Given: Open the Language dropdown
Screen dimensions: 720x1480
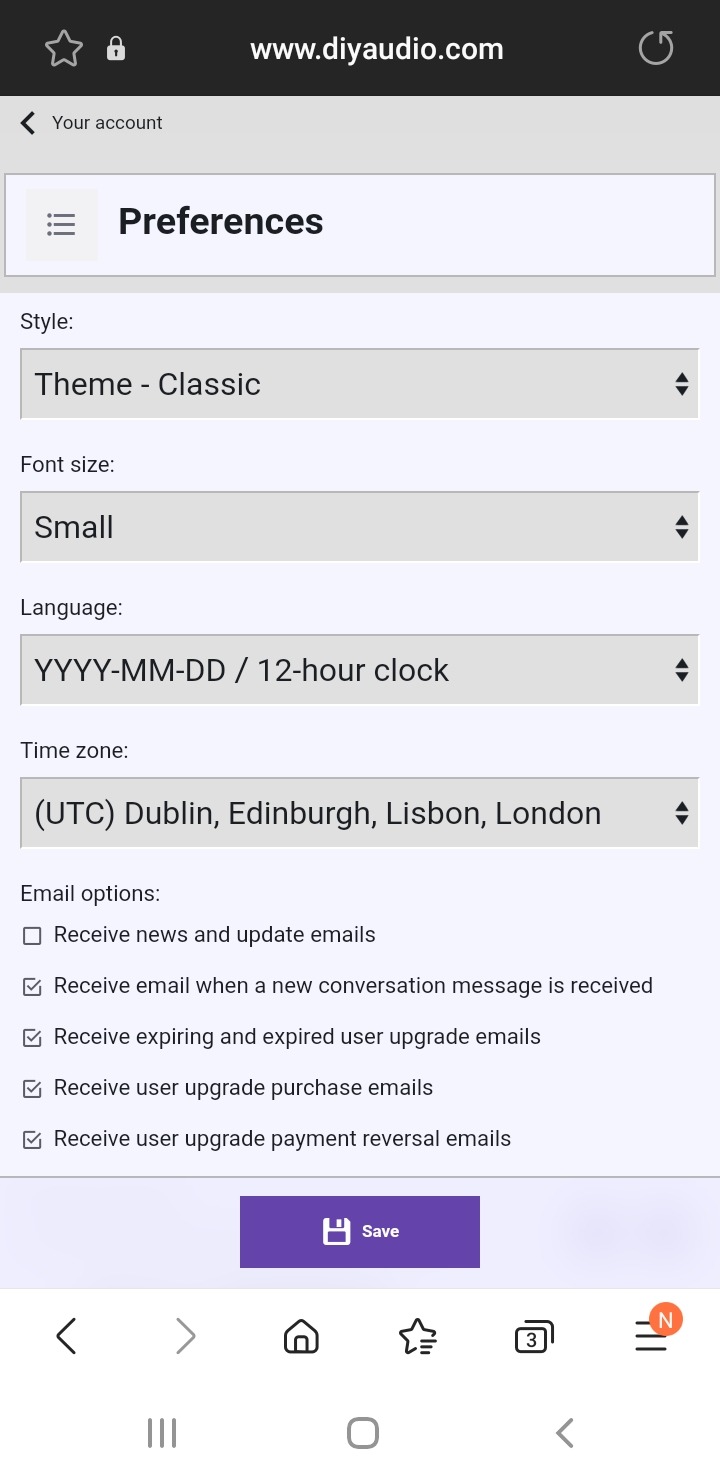Looking at the screenshot, I should pos(360,670).
